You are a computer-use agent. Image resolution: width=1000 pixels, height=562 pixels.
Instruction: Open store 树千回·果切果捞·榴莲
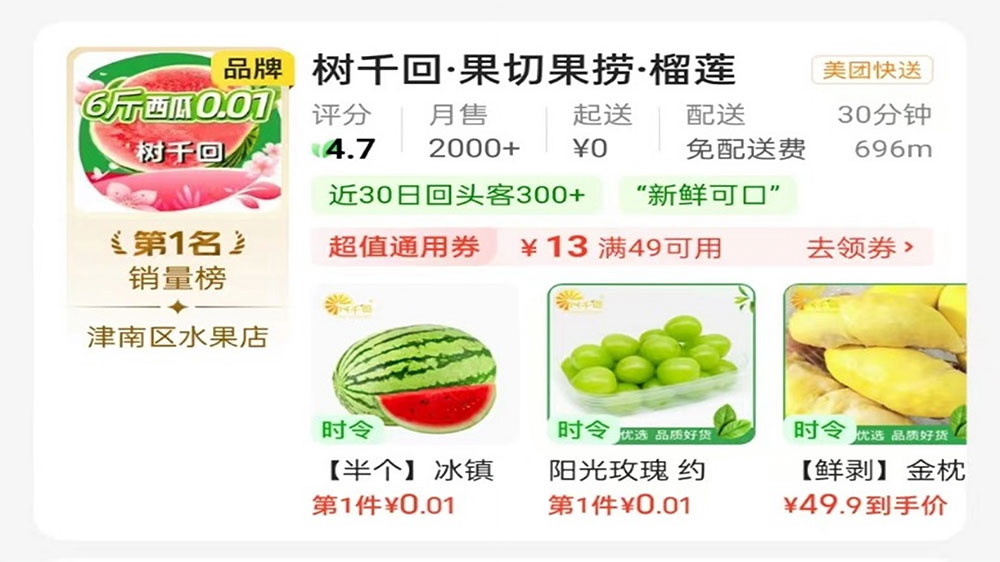click(x=524, y=70)
